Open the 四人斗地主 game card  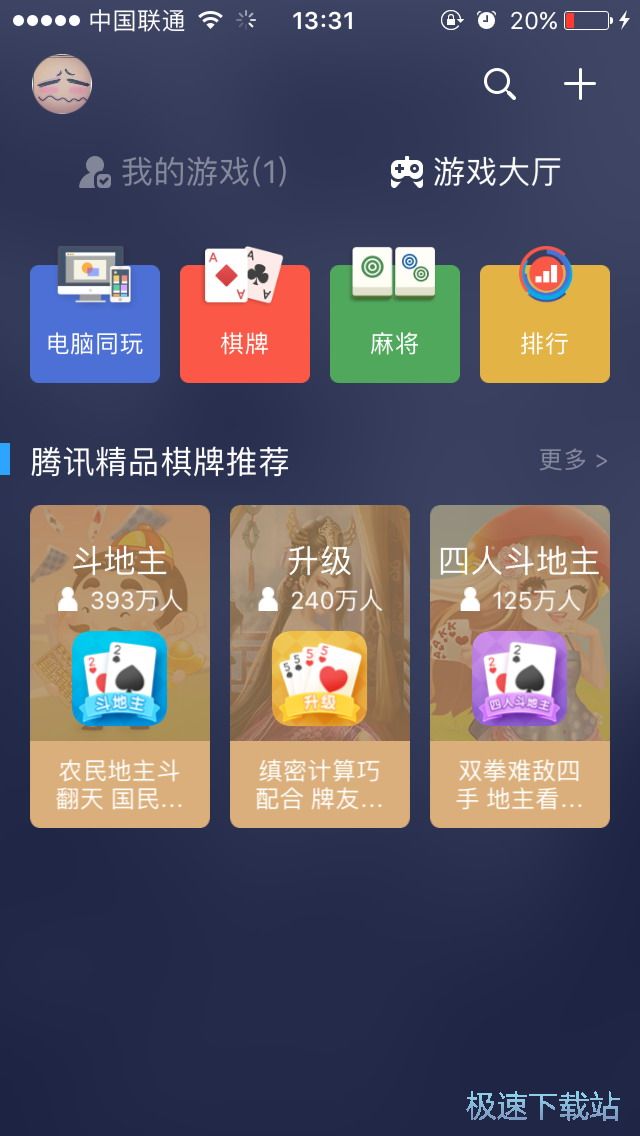click(x=520, y=665)
